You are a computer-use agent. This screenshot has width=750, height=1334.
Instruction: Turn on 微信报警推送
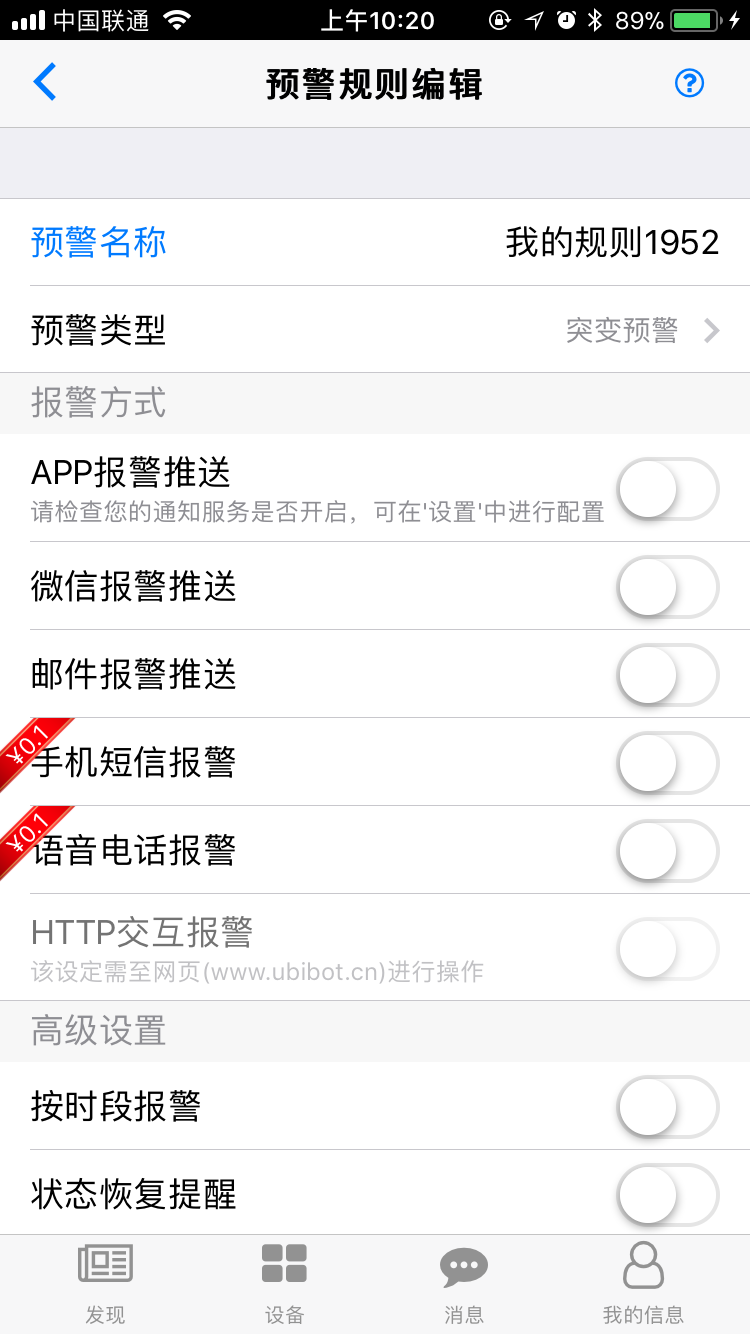668,586
